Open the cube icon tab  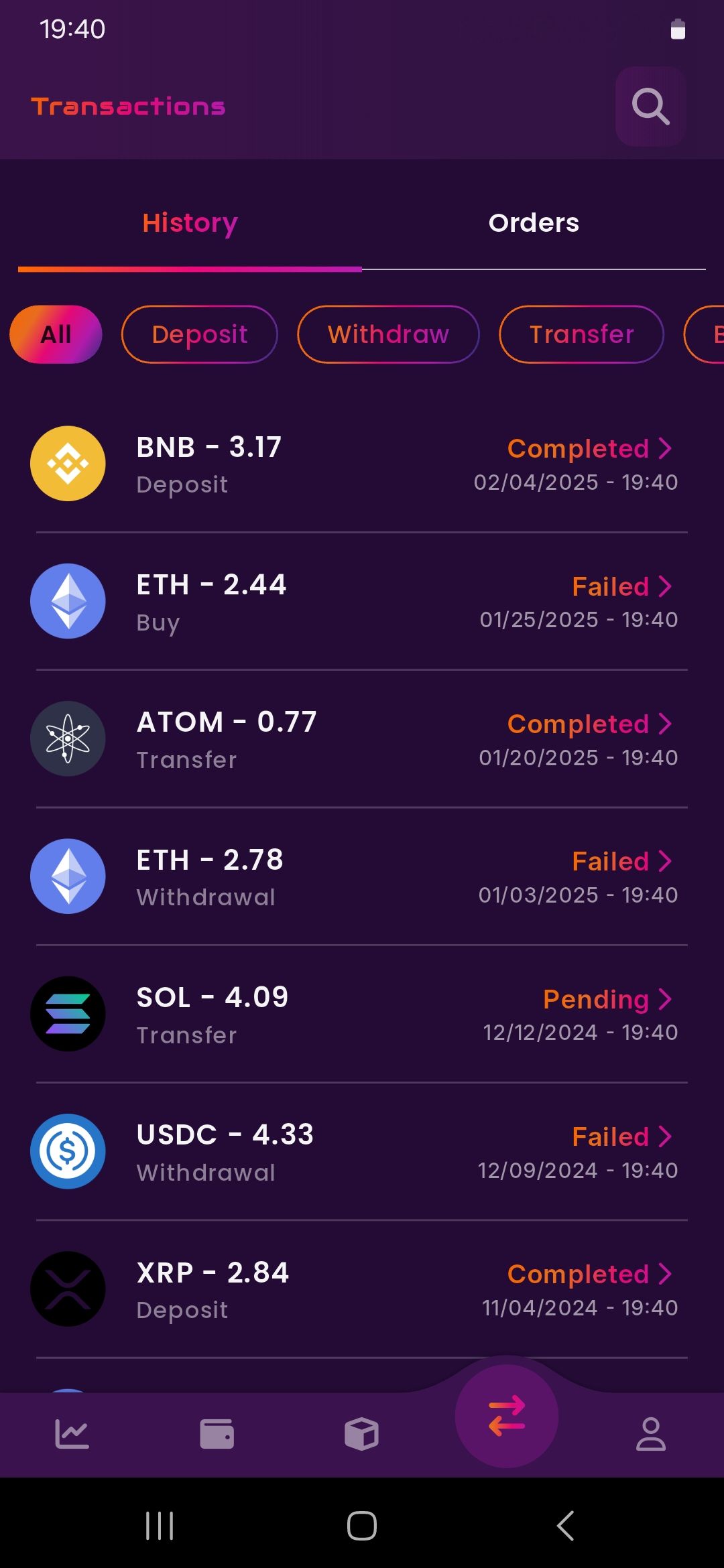pos(361,1435)
